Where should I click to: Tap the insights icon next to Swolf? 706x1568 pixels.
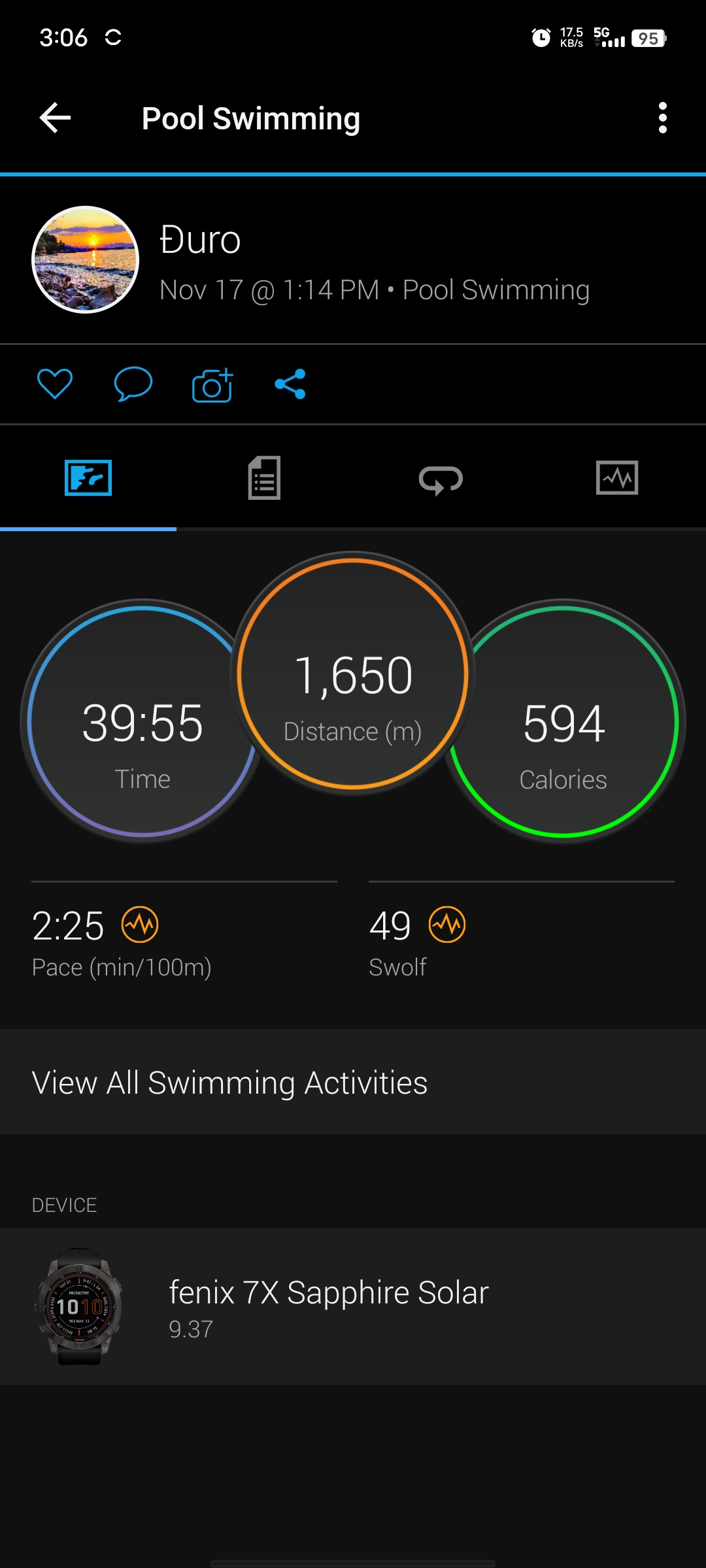pyautogui.click(x=447, y=924)
